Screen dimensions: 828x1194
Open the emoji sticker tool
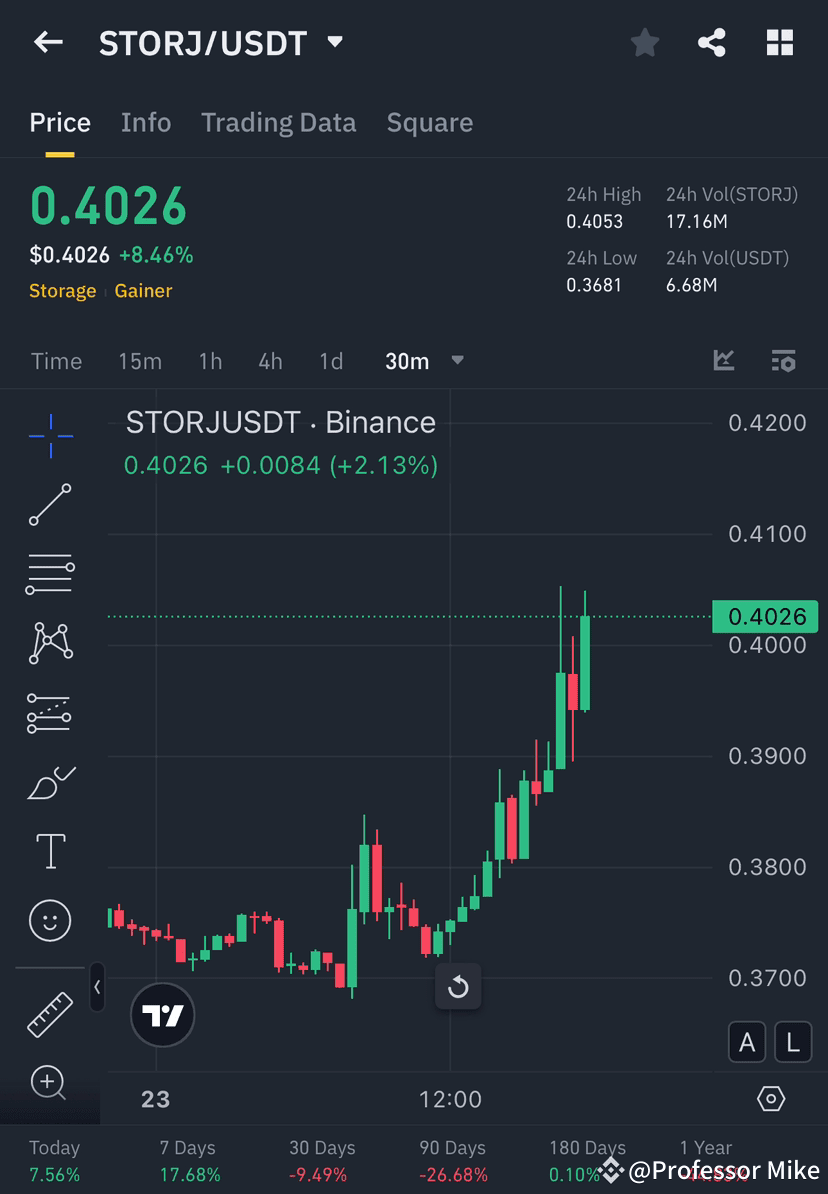50,920
